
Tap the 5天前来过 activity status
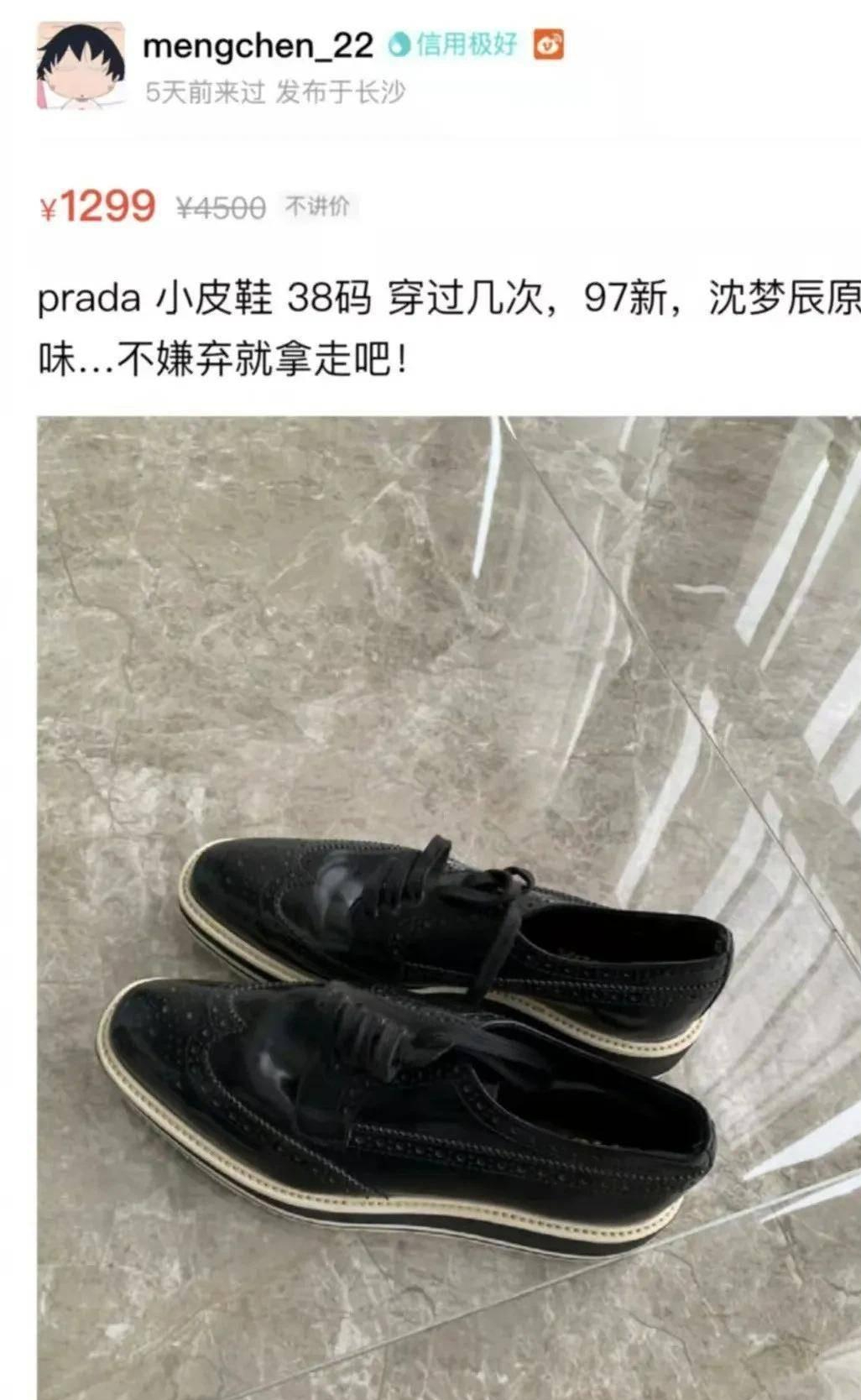click(x=205, y=95)
